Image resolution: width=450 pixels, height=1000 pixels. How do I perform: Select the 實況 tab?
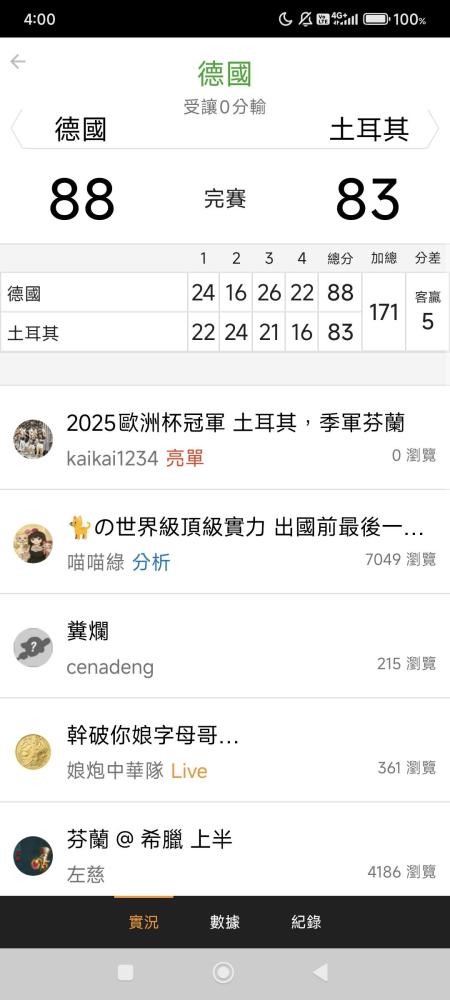coord(143,922)
